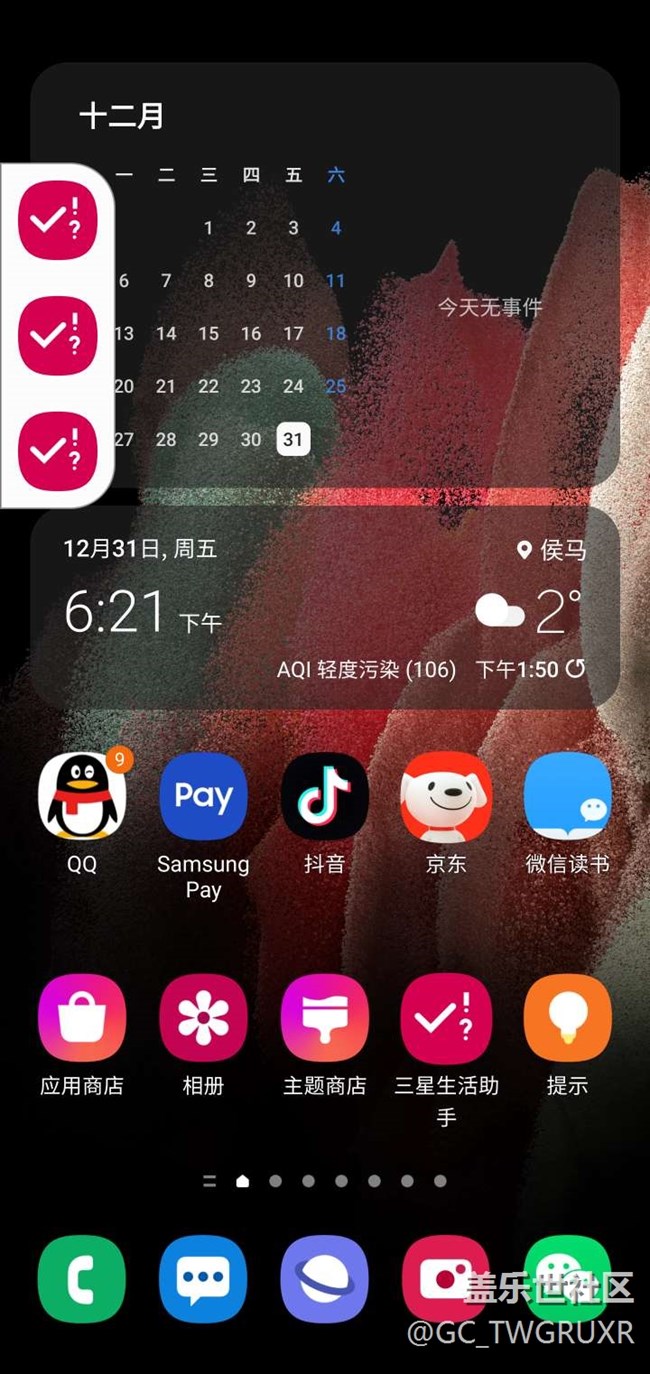
Task: Open the 京东 shopping app
Action: (446, 797)
